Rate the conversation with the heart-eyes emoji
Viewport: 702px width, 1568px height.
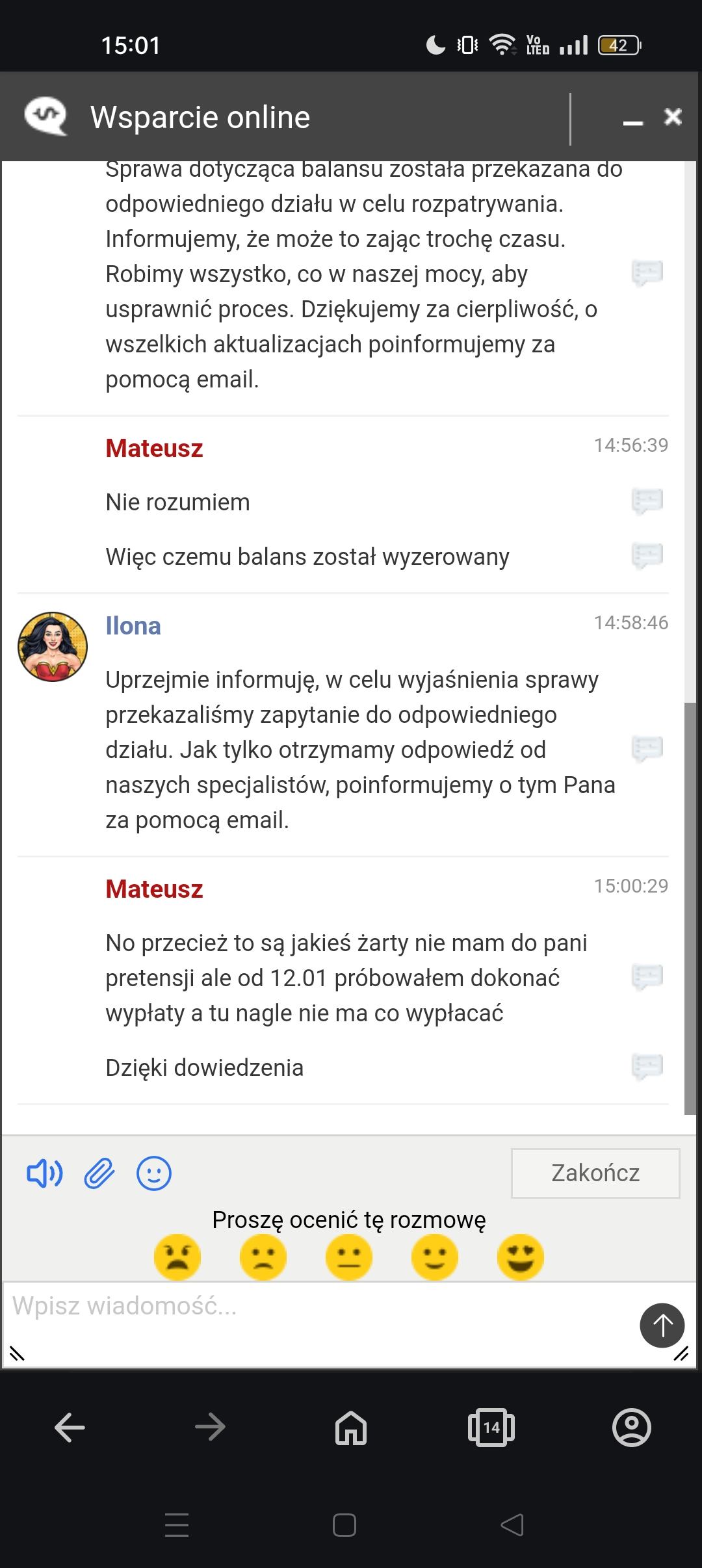[x=520, y=1257]
